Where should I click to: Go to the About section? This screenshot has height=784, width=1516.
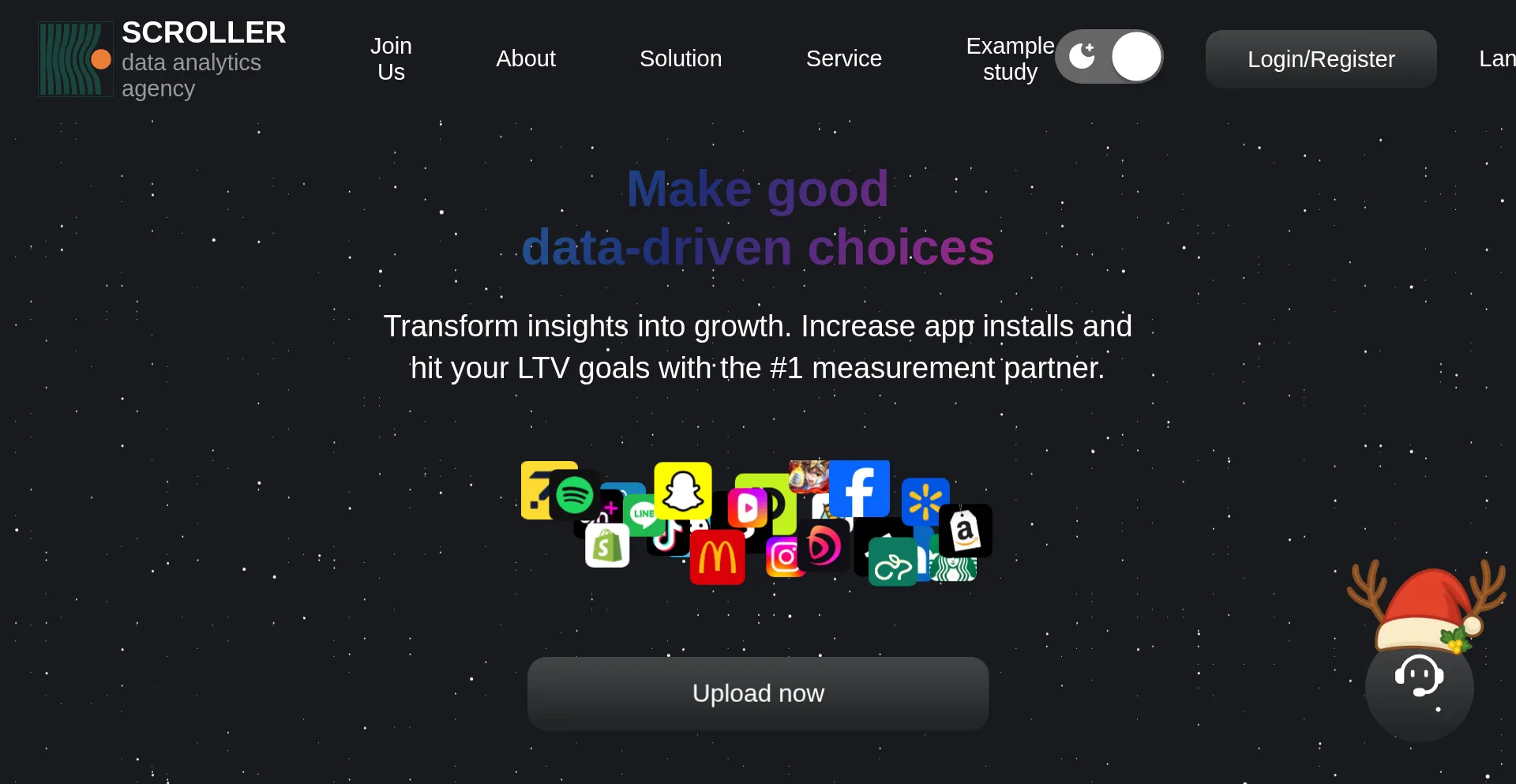click(525, 59)
